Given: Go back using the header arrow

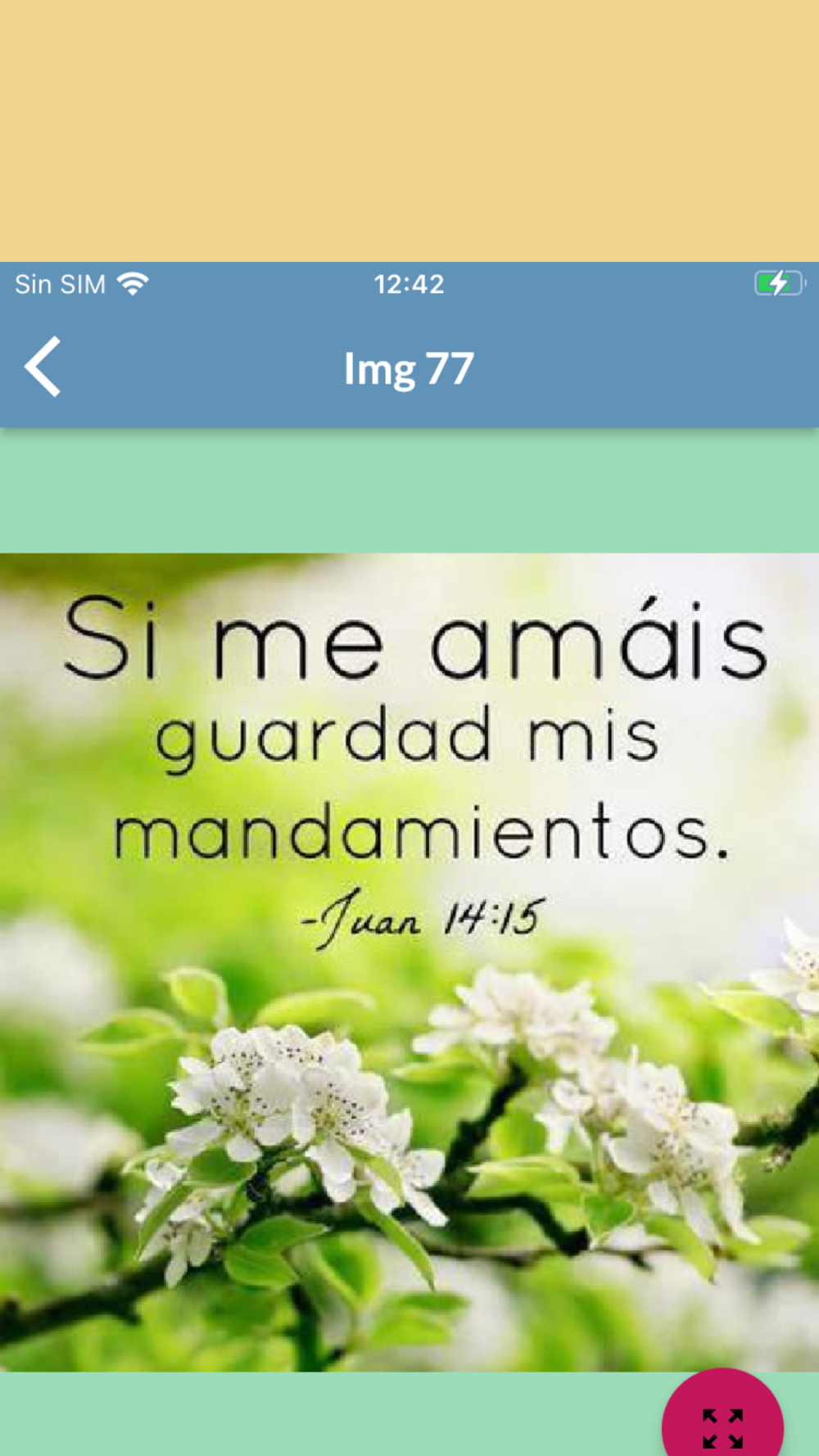Looking at the screenshot, I should tap(43, 367).
